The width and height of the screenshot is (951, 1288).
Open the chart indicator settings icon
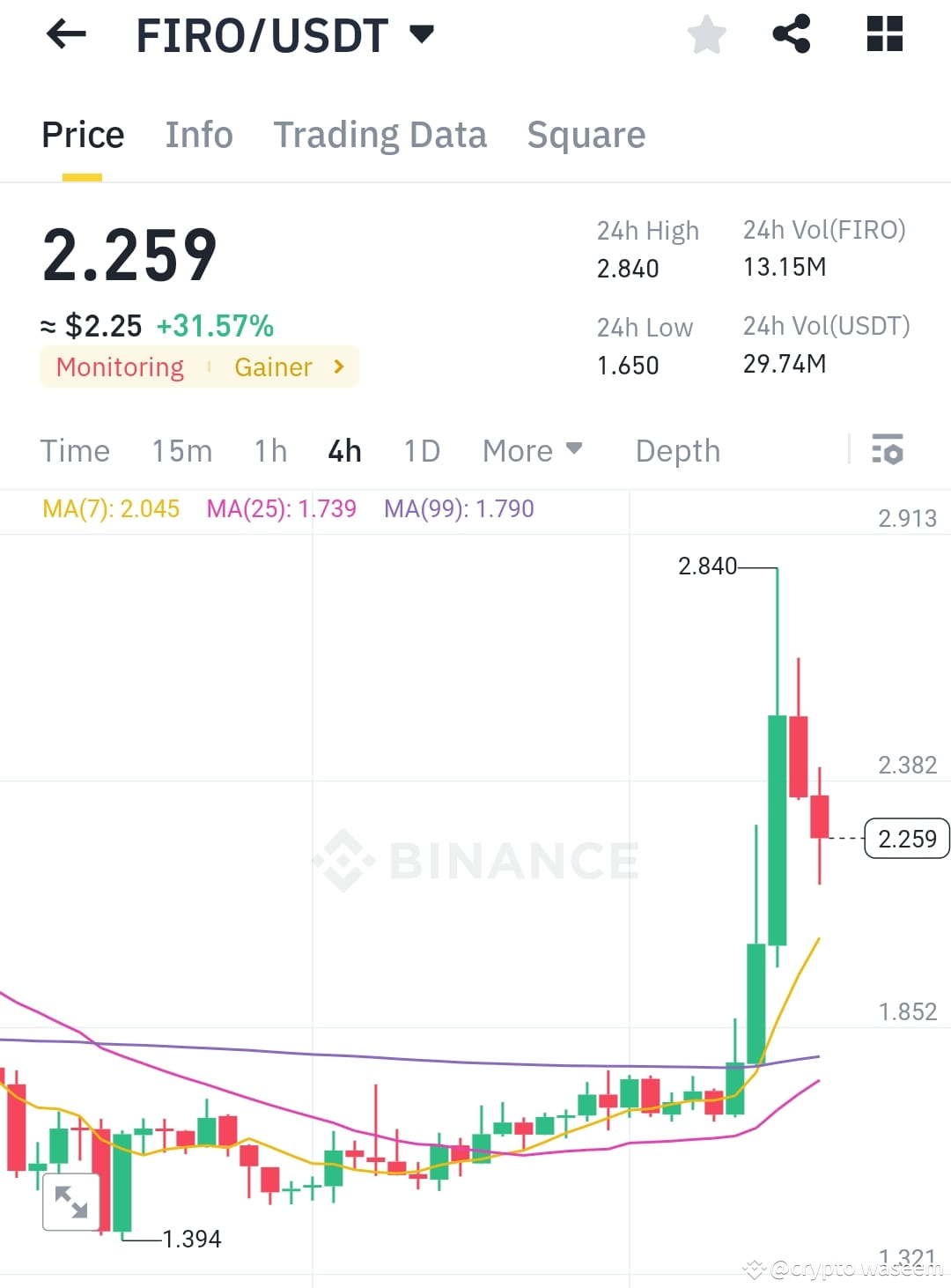click(x=888, y=450)
